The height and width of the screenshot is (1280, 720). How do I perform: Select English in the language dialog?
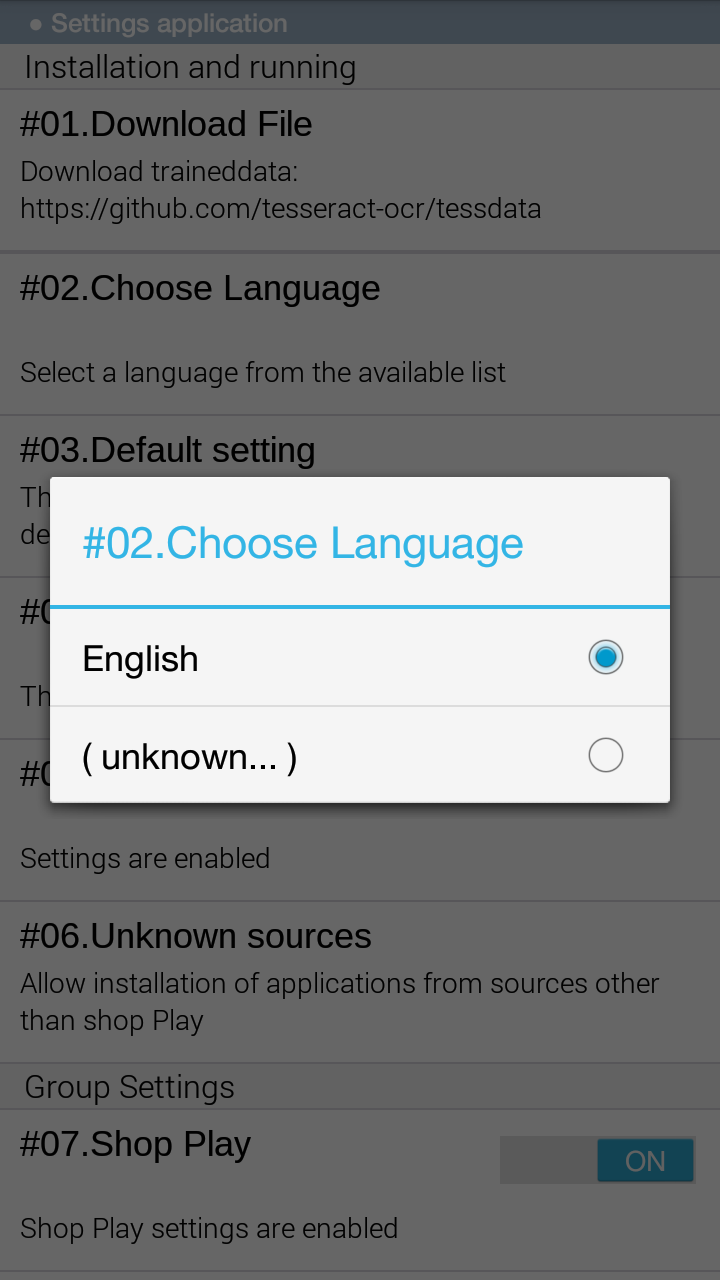360,658
